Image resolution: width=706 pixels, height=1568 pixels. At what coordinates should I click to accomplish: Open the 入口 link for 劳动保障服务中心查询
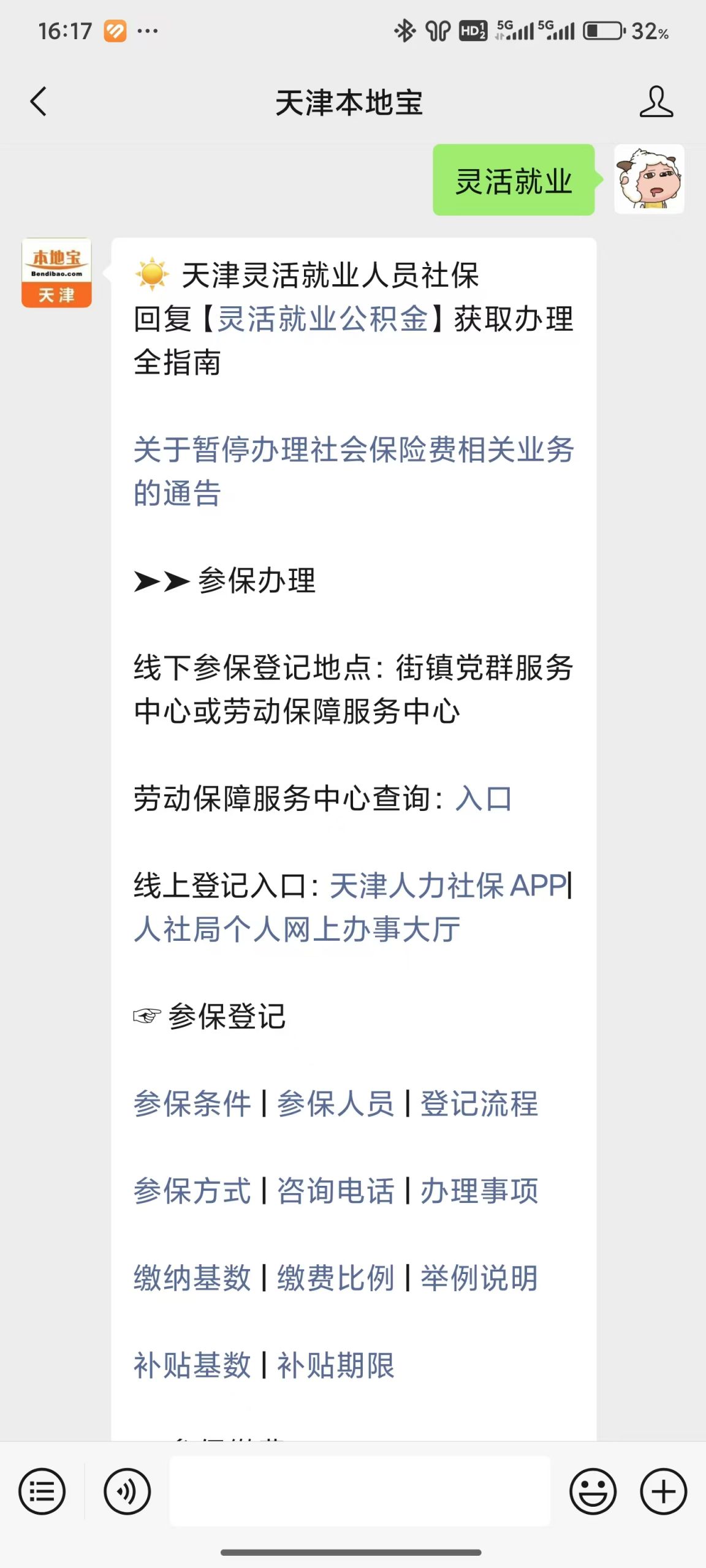click(484, 799)
